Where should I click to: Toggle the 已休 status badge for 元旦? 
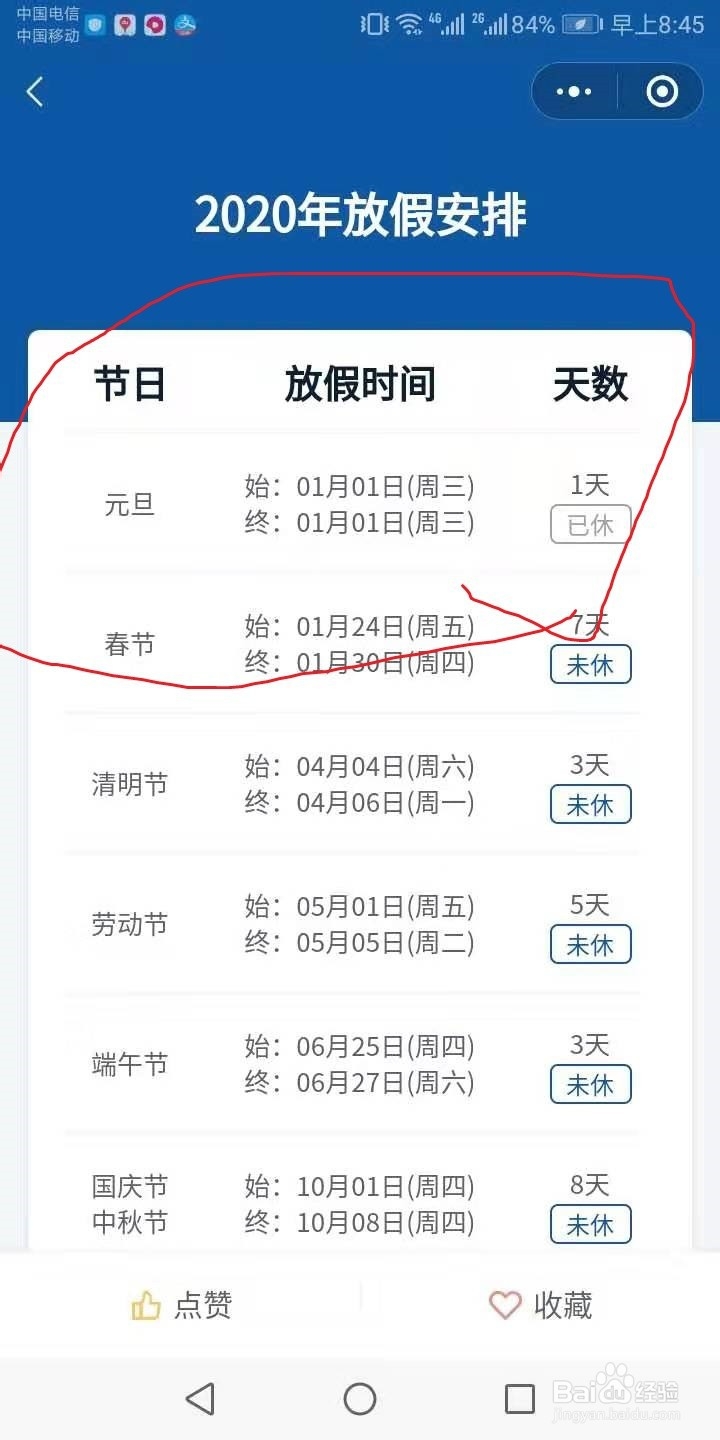point(590,524)
